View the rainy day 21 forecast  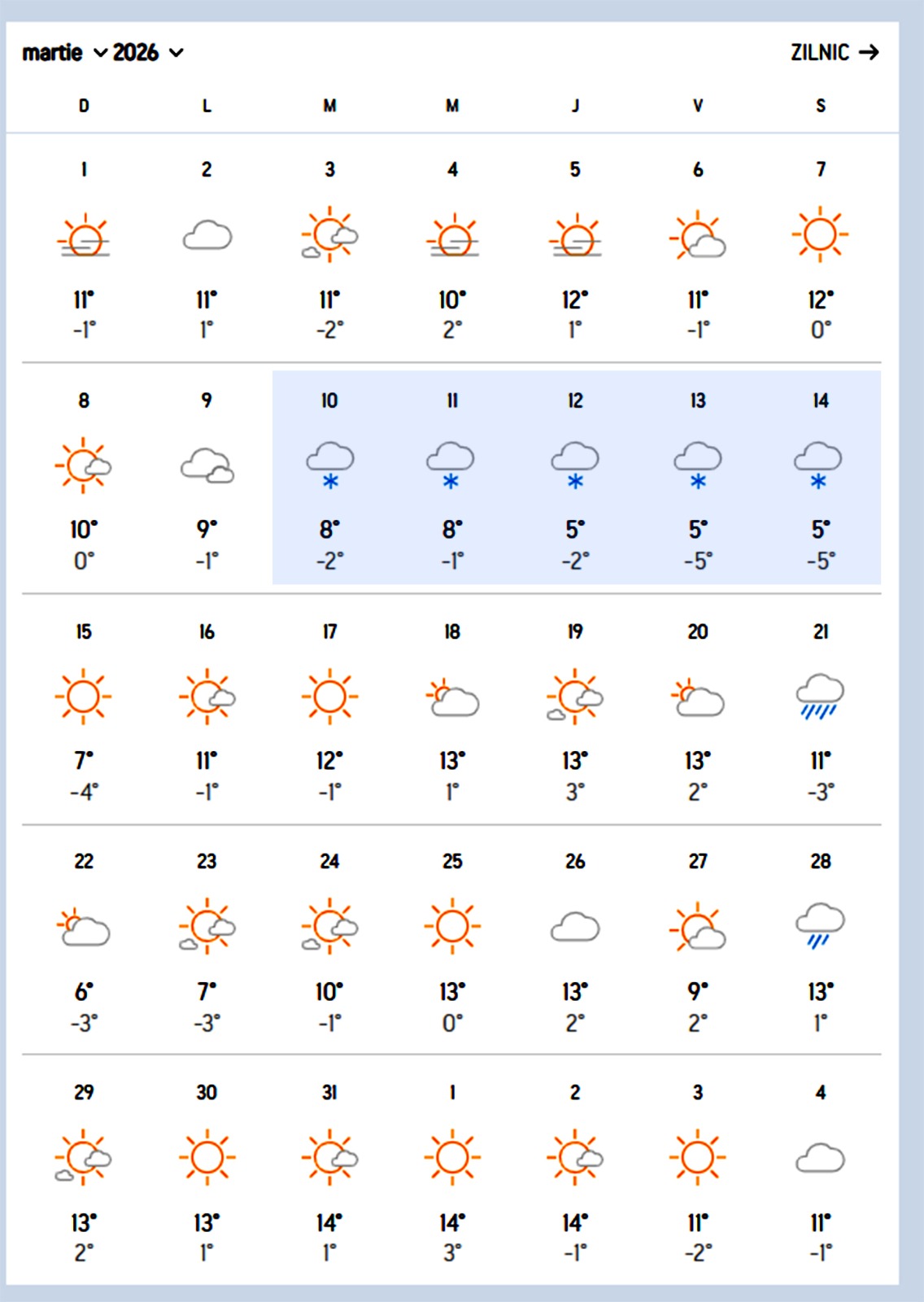pyautogui.click(x=820, y=708)
